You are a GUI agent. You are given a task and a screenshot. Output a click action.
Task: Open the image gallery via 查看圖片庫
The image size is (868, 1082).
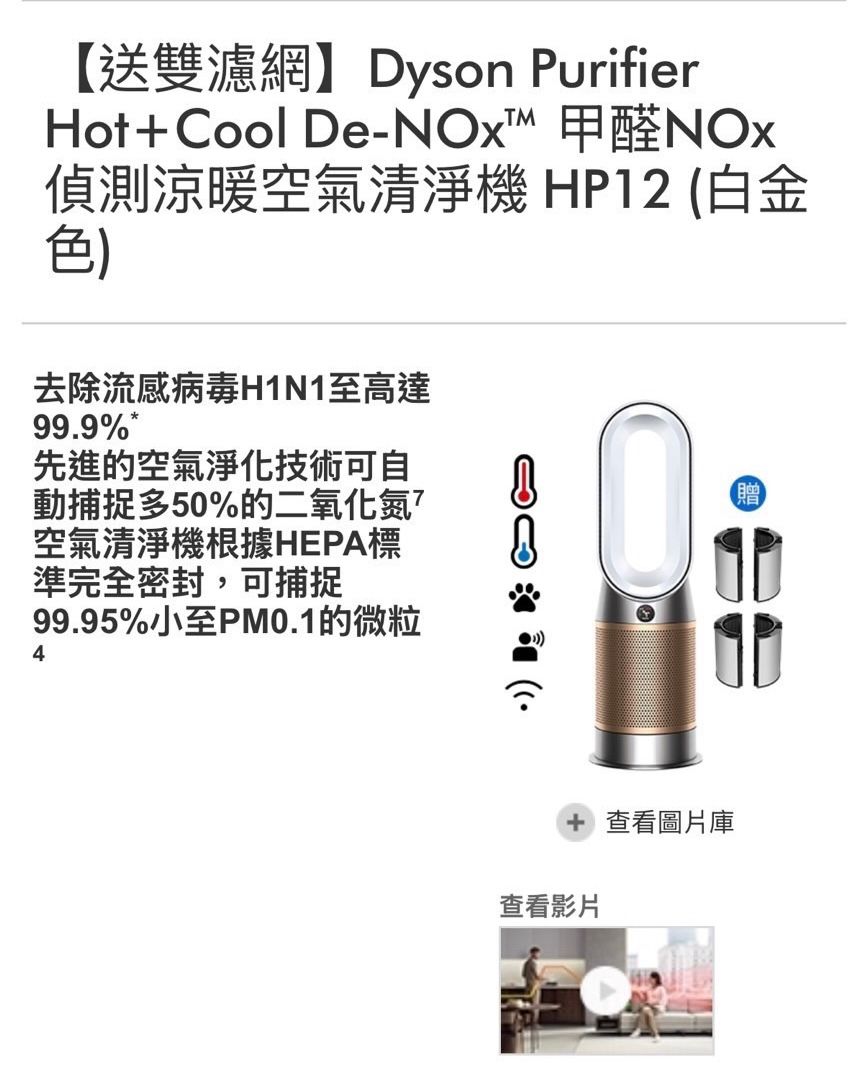(648, 823)
